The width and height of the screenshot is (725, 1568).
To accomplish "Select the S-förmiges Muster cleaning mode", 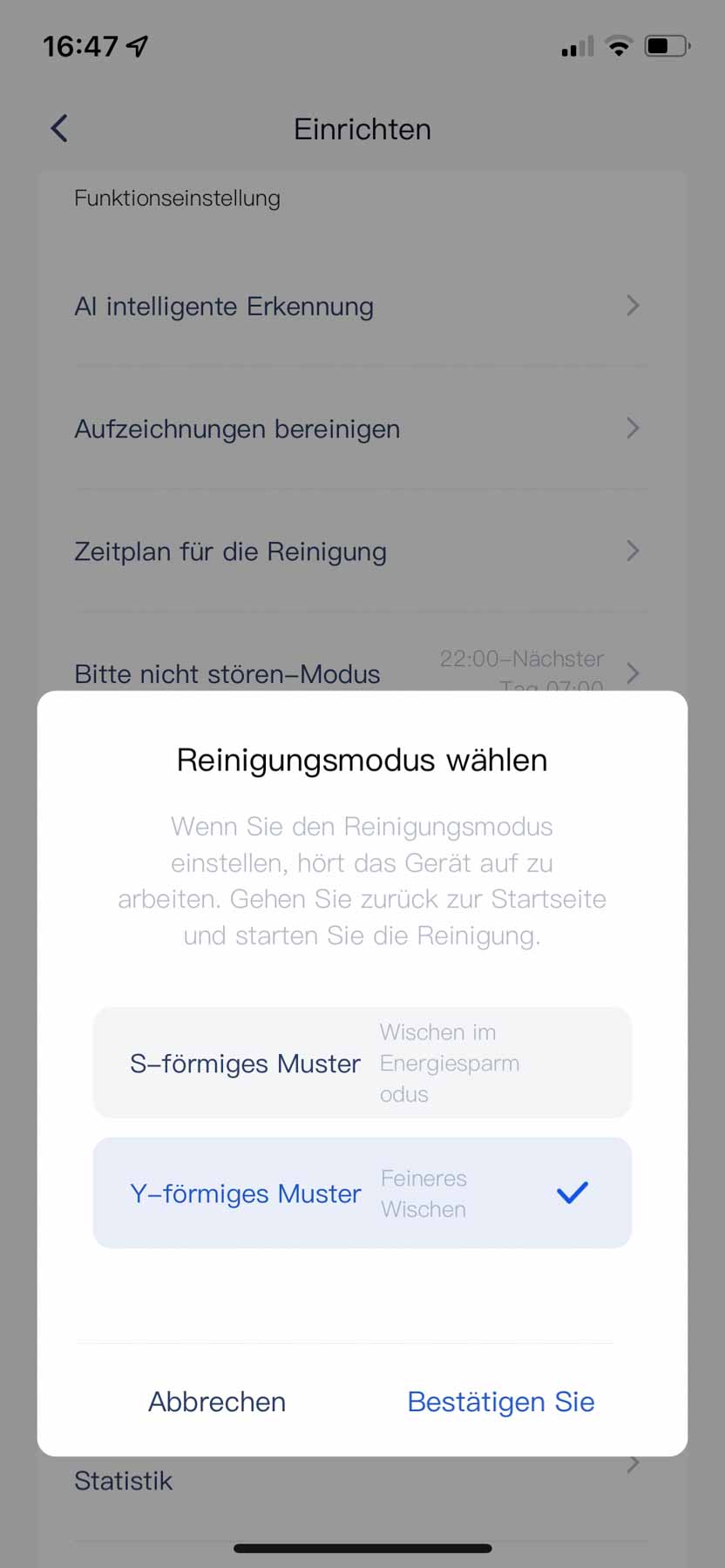I will pyautogui.click(x=362, y=1063).
